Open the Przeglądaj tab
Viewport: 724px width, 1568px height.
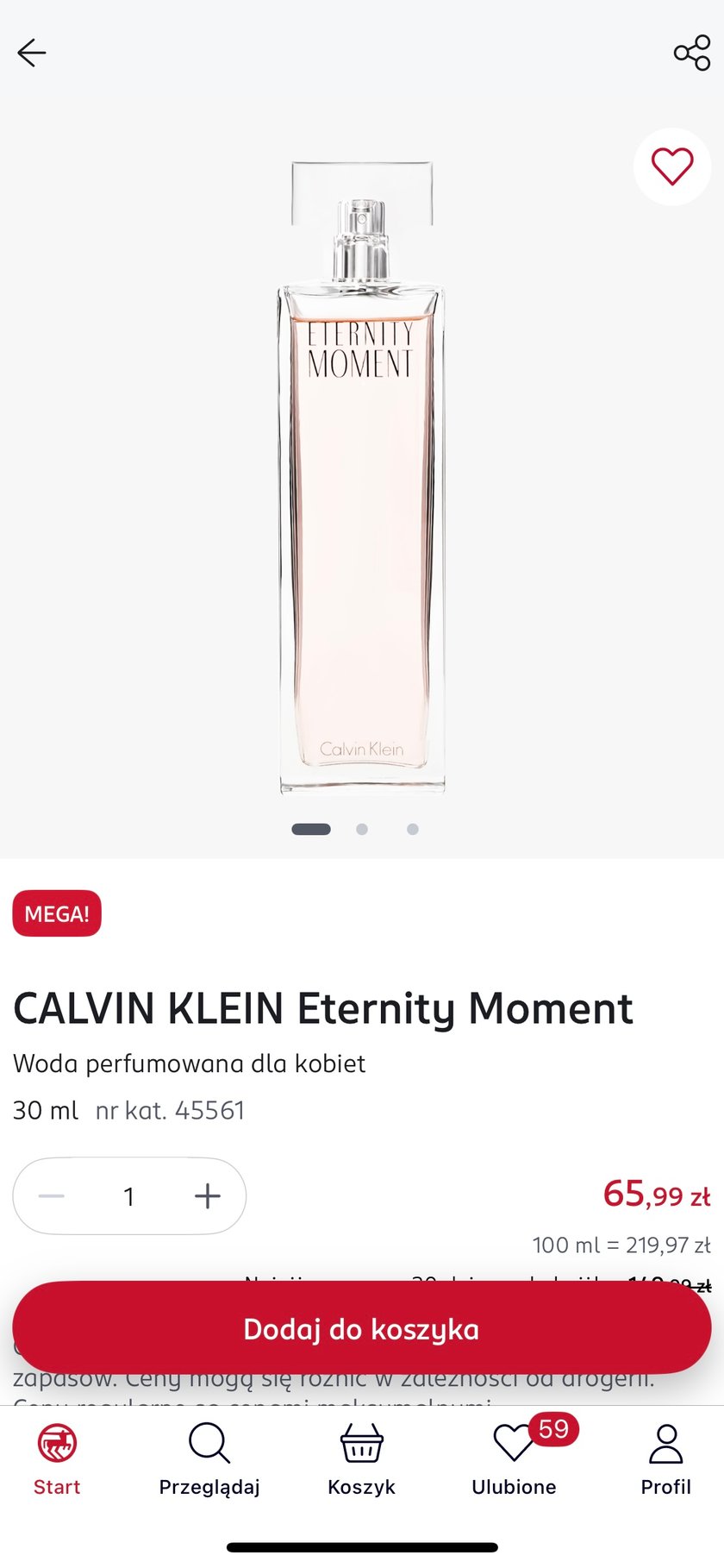click(x=209, y=1459)
